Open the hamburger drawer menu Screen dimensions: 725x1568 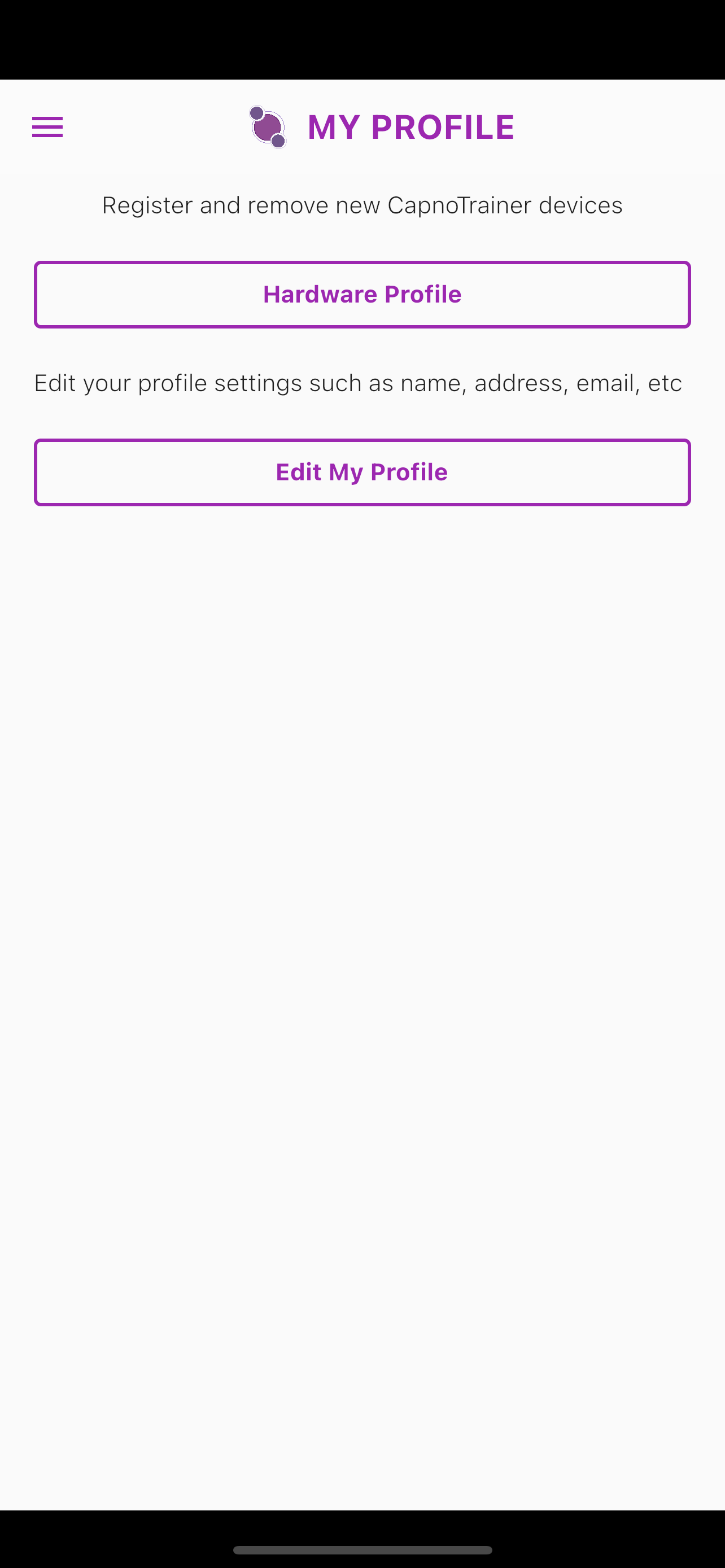(47, 127)
